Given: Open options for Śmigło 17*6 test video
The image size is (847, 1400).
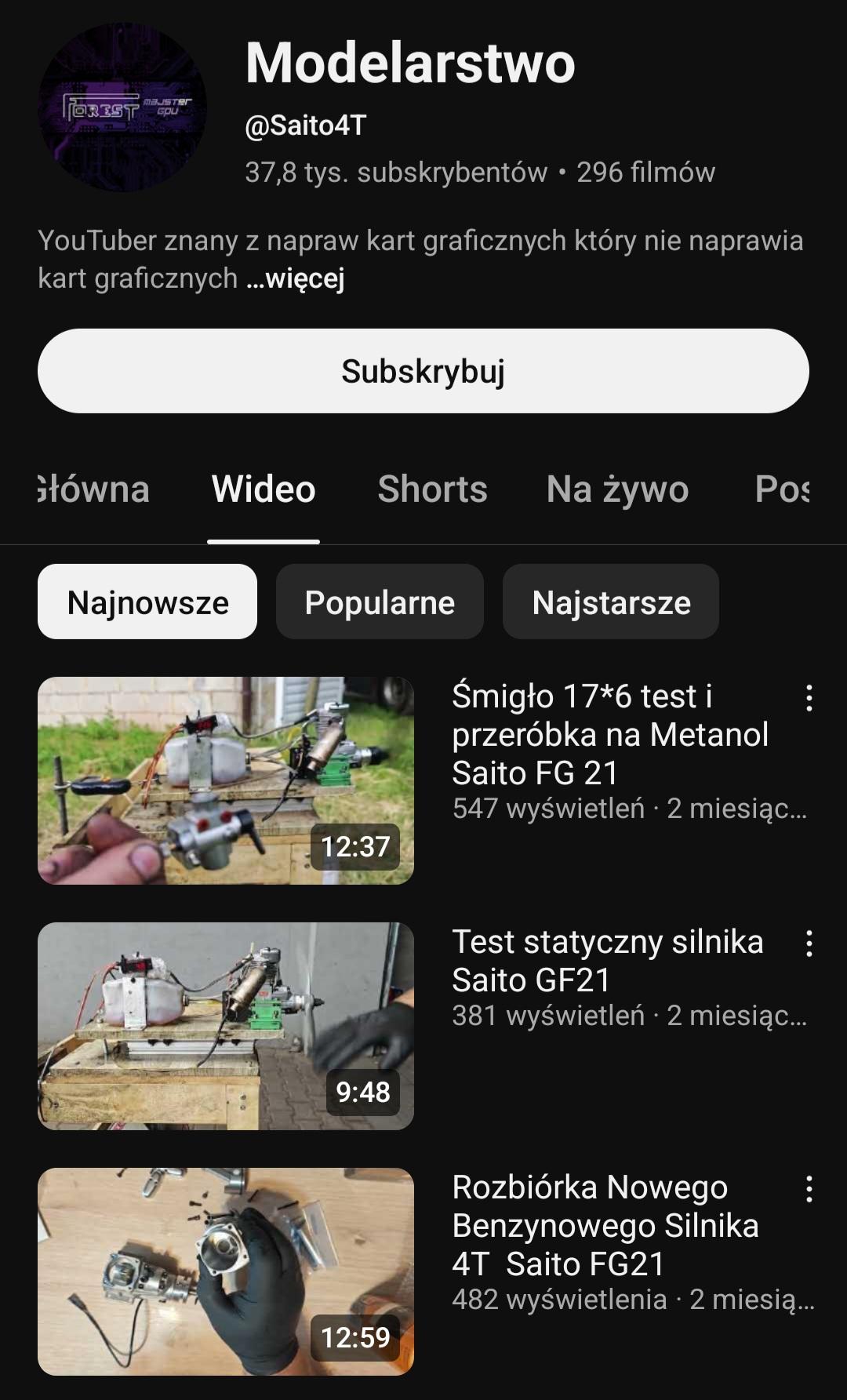Looking at the screenshot, I should [809, 697].
